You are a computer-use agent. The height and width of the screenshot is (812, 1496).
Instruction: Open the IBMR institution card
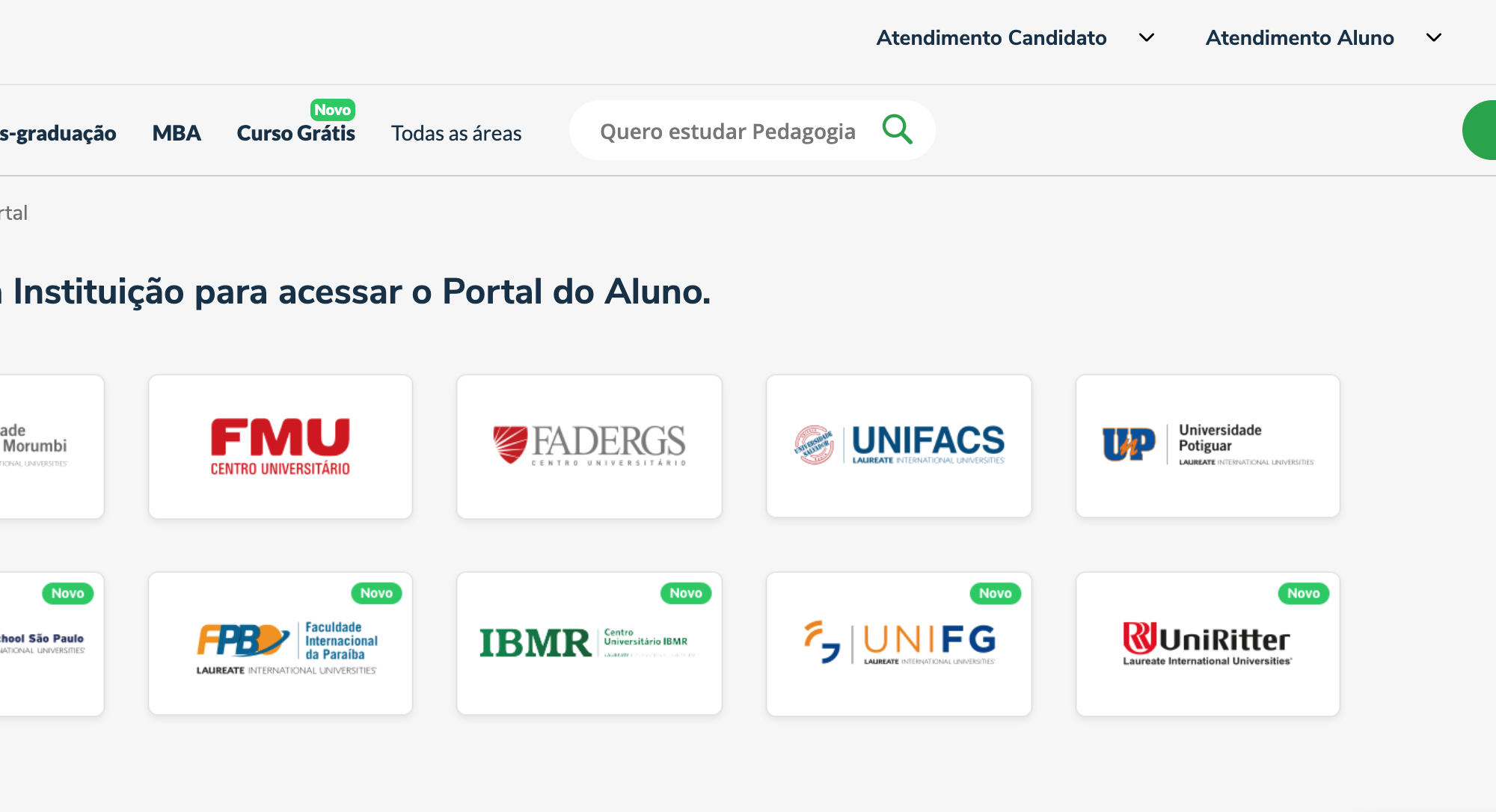(589, 644)
